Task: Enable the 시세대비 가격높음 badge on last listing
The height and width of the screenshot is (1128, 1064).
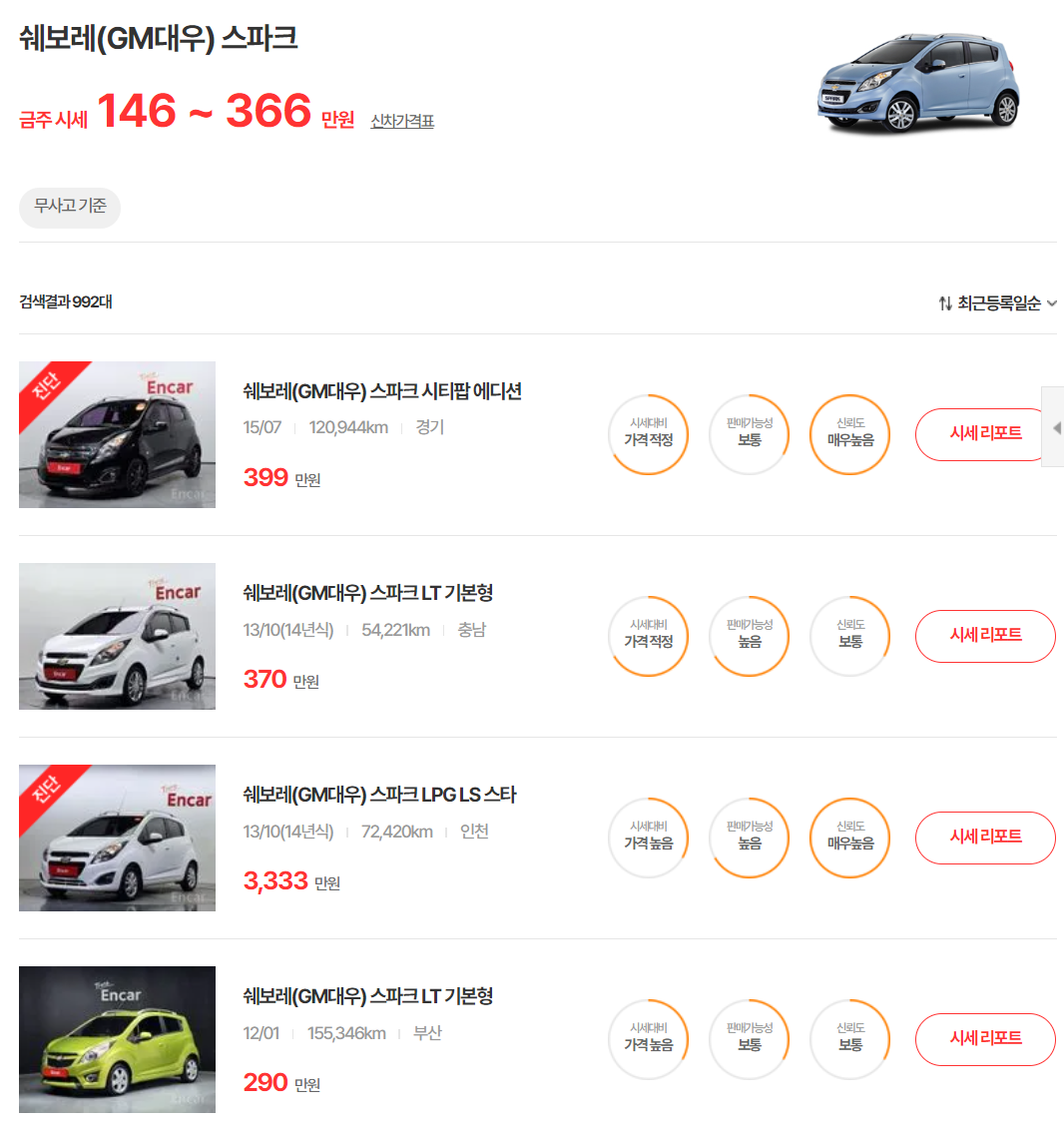Action: [x=648, y=1039]
